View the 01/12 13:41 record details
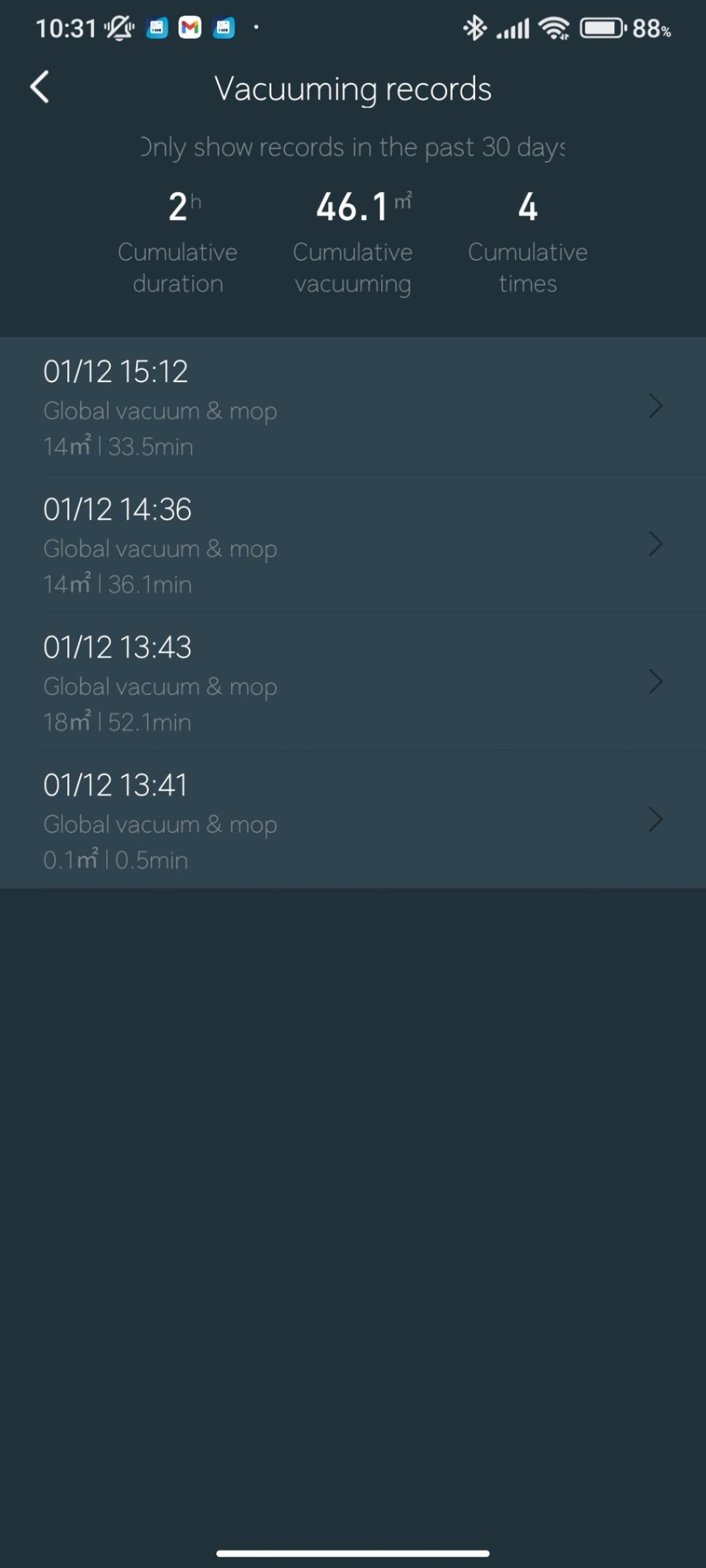Viewport: 706px width, 1568px height. (x=353, y=820)
